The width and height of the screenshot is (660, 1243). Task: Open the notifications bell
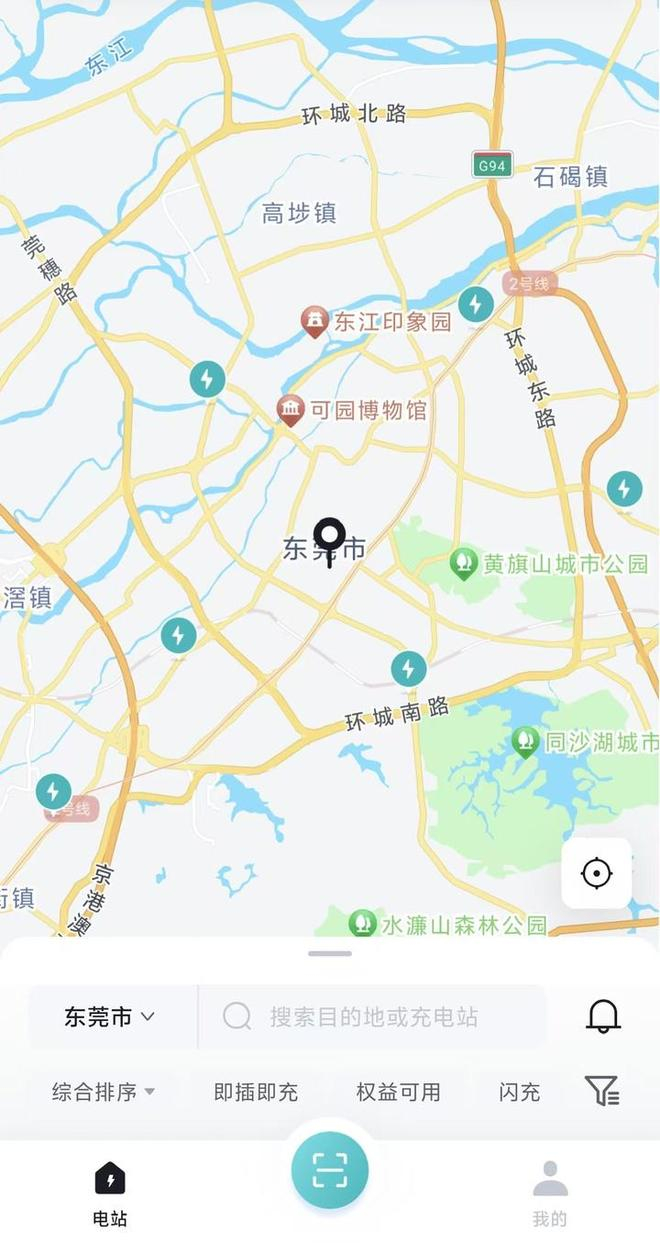603,1016
